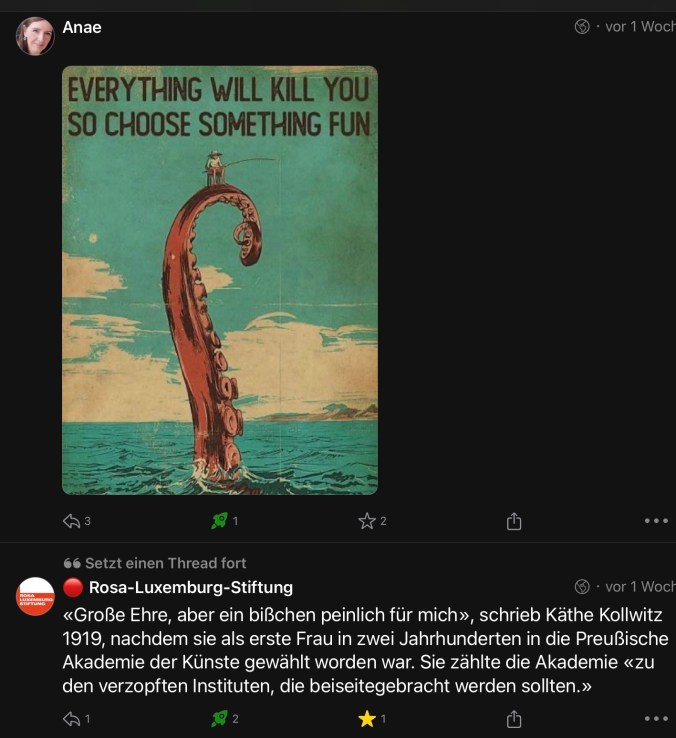Open the octopus poster image in Anae's post
676x738 pixels.
click(x=220, y=280)
